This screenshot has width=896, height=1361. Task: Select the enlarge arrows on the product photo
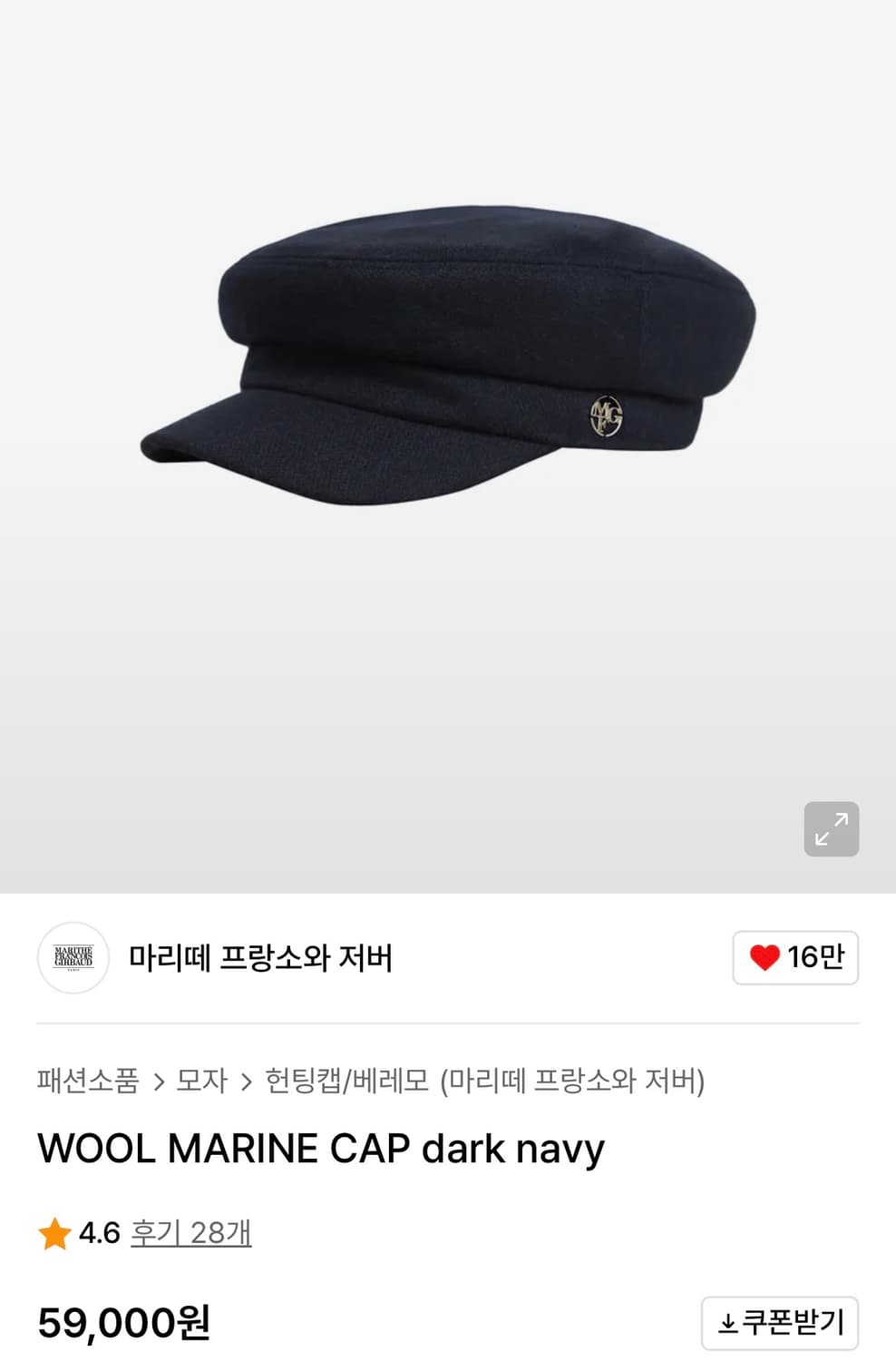[x=832, y=829]
